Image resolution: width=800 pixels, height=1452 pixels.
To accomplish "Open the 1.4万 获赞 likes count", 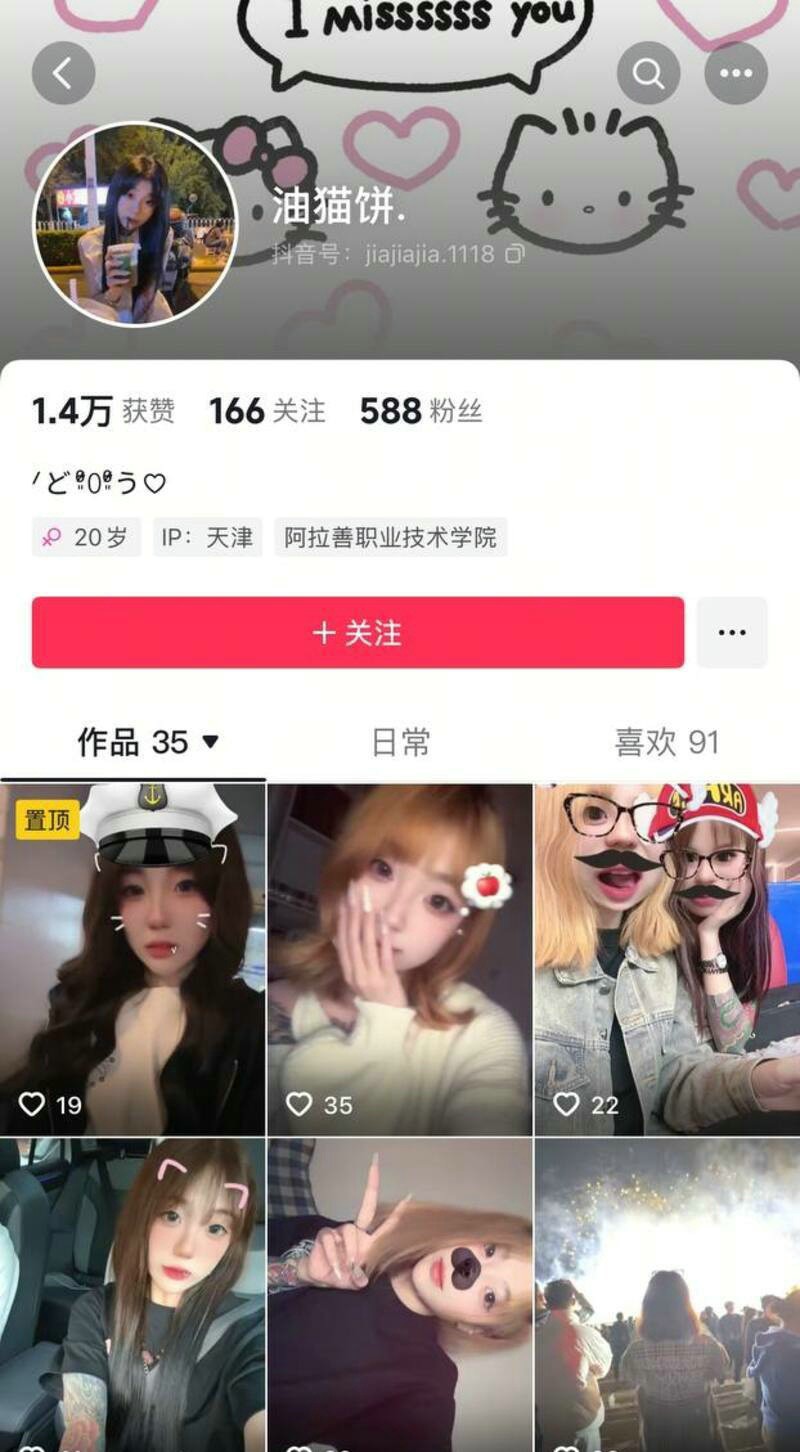I will pos(103,411).
